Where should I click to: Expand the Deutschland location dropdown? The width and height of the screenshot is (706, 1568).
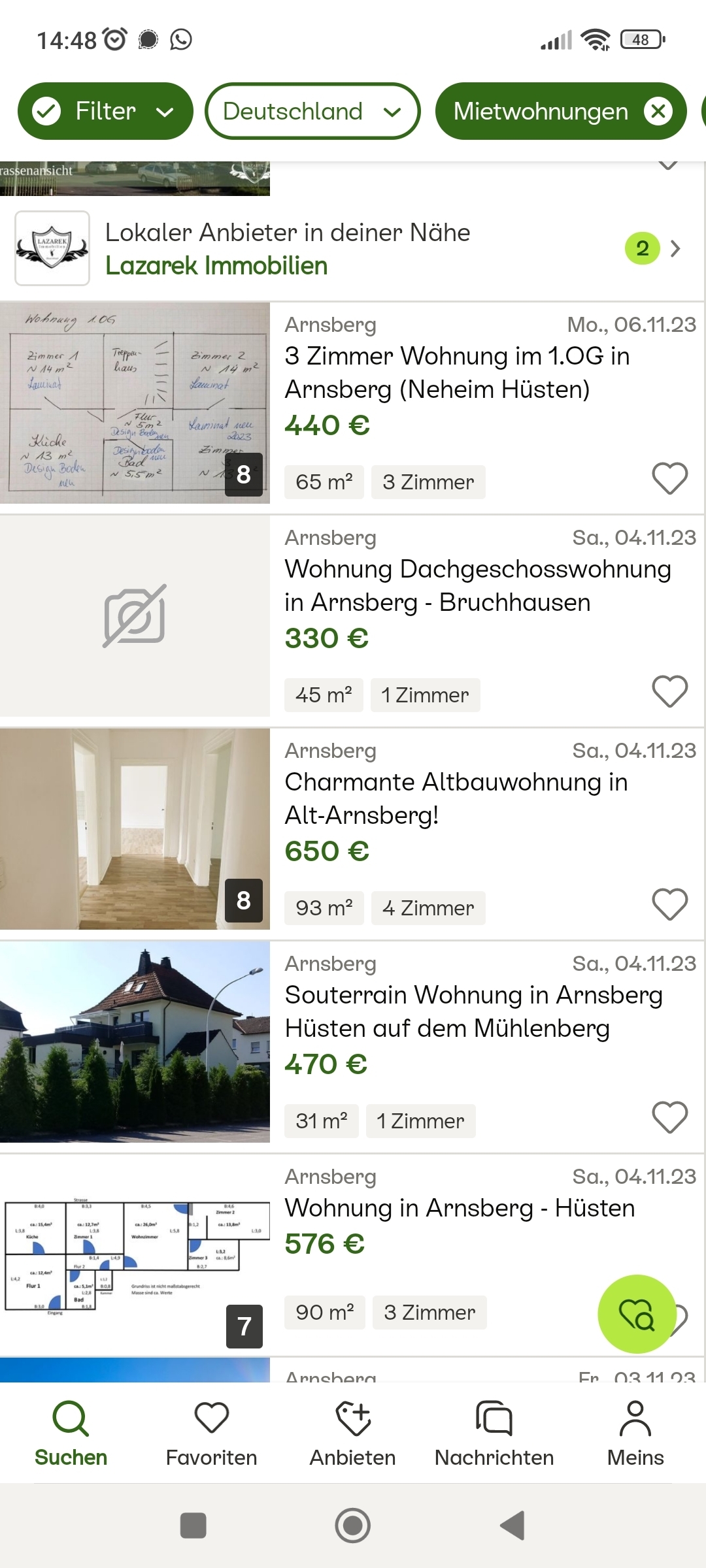coord(312,111)
